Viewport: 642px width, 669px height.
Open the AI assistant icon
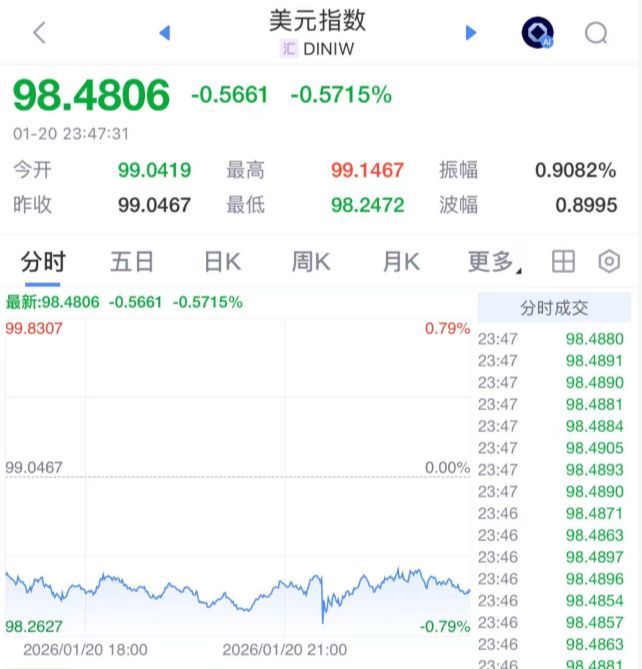click(538, 33)
